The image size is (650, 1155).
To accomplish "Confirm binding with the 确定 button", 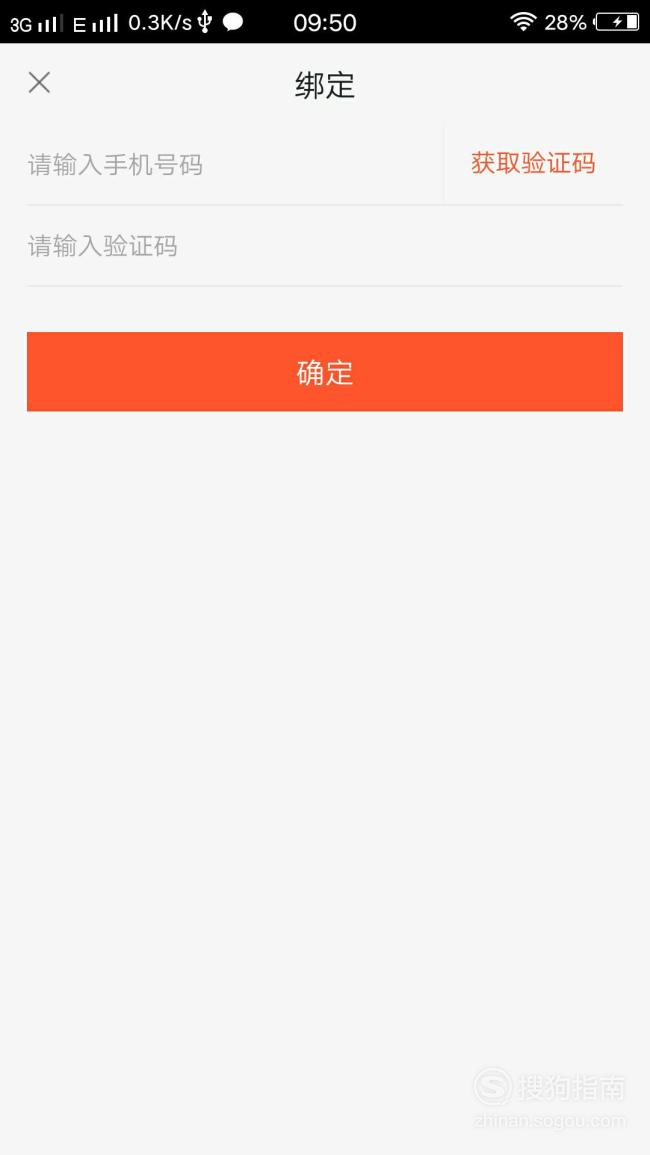I will click(325, 371).
